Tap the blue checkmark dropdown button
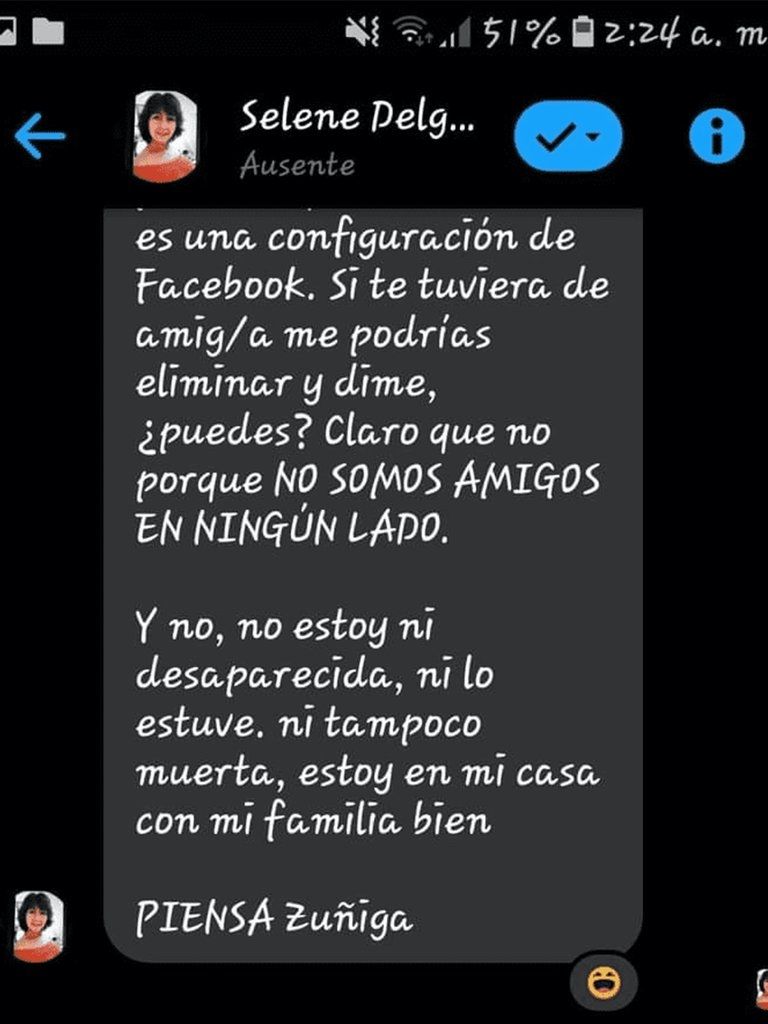Viewport: 768px width, 1024px height. 568,137
